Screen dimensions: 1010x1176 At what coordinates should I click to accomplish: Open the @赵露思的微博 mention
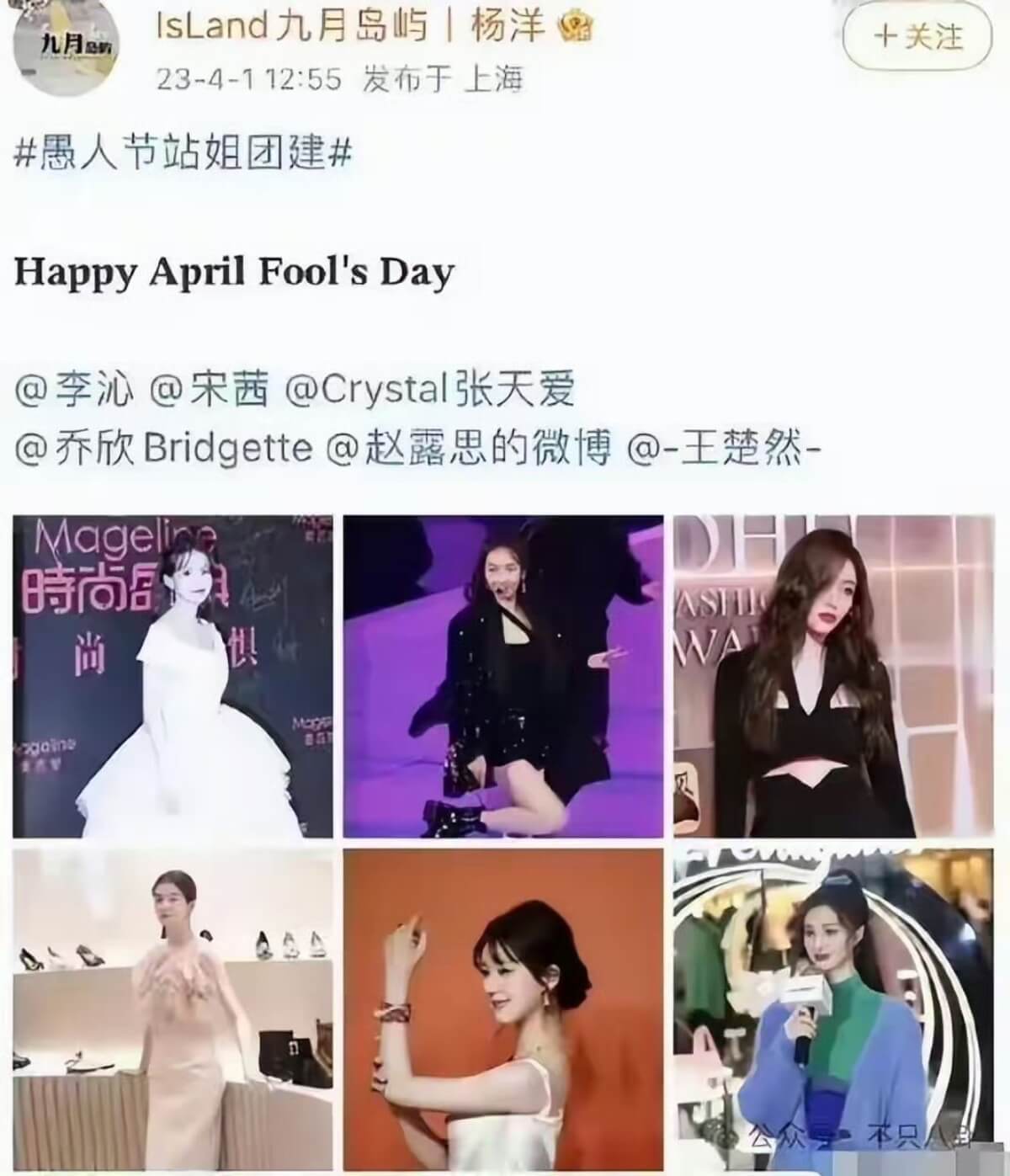pos(469,448)
